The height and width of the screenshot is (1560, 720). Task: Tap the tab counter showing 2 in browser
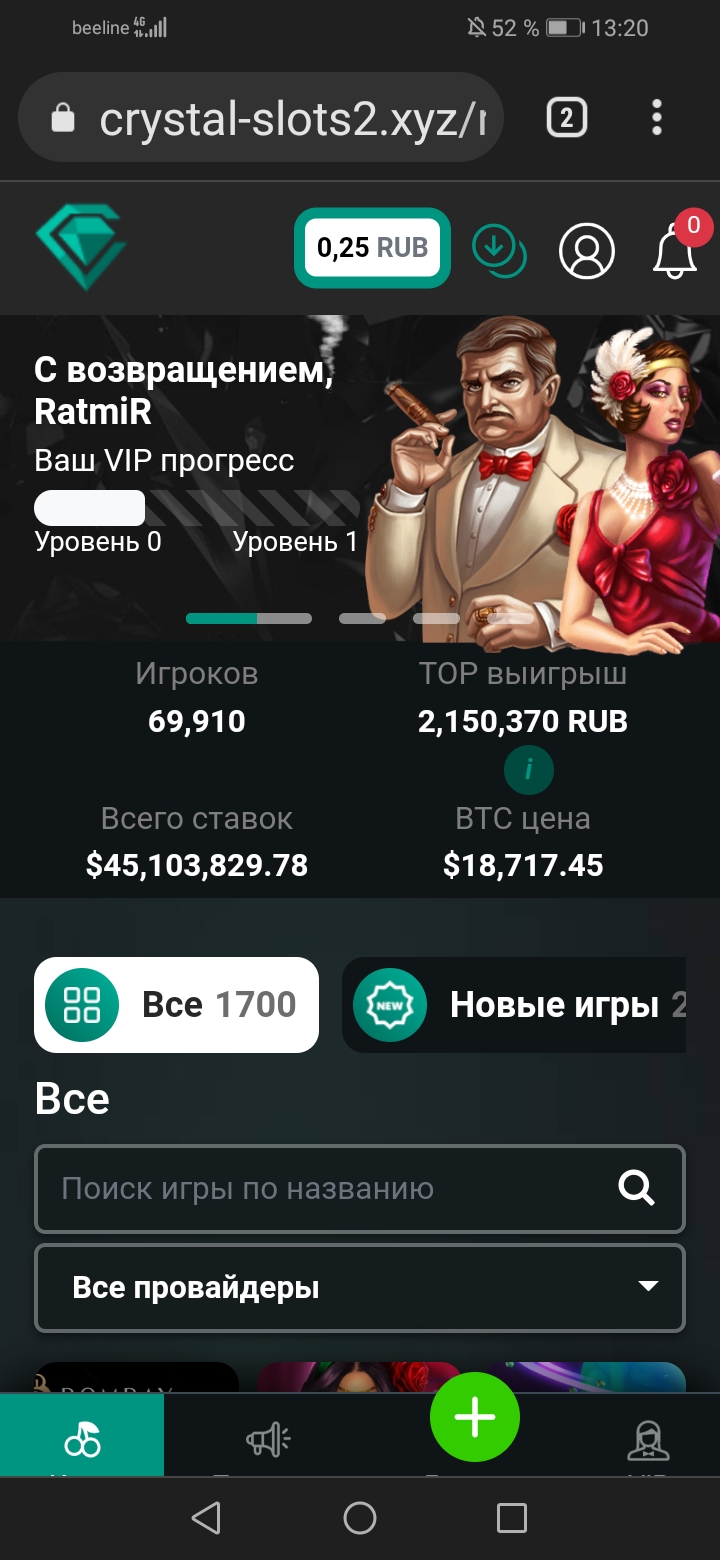click(566, 117)
